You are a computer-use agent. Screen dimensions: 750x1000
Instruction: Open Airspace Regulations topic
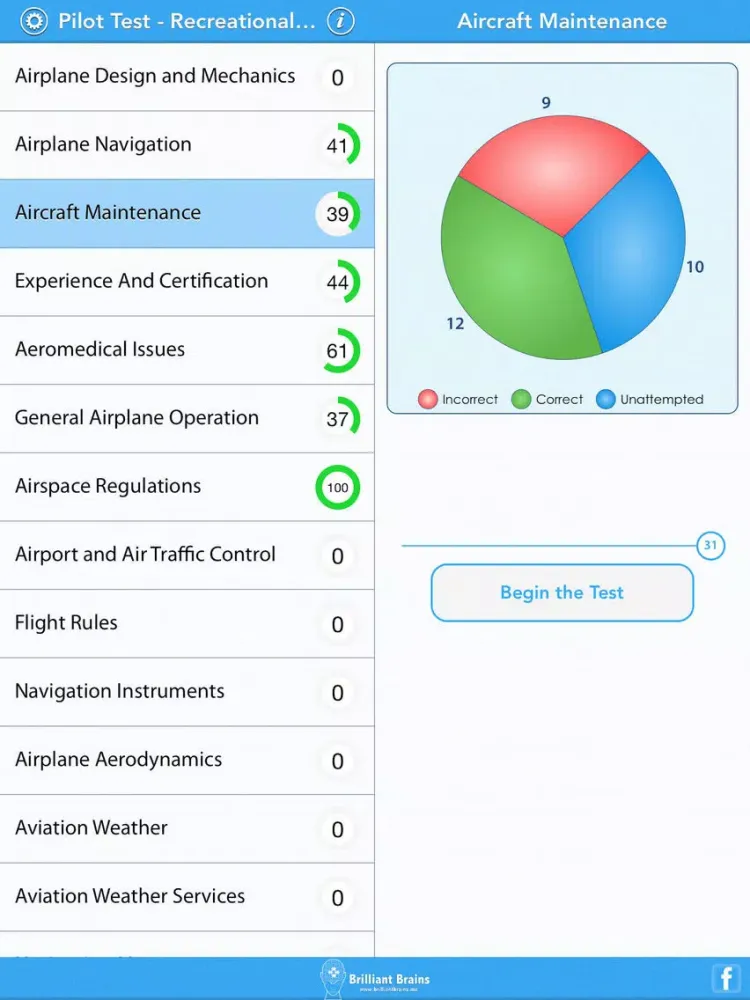pos(187,487)
